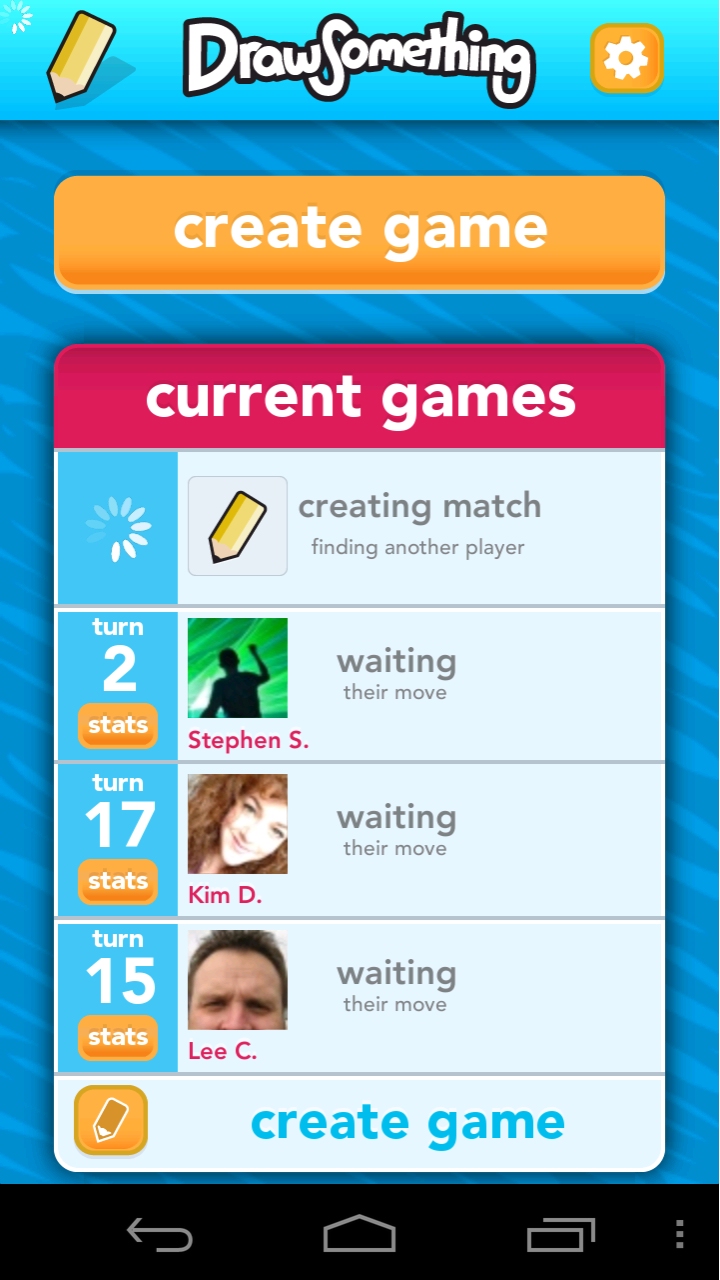Open the settings gear icon

(627, 59)
